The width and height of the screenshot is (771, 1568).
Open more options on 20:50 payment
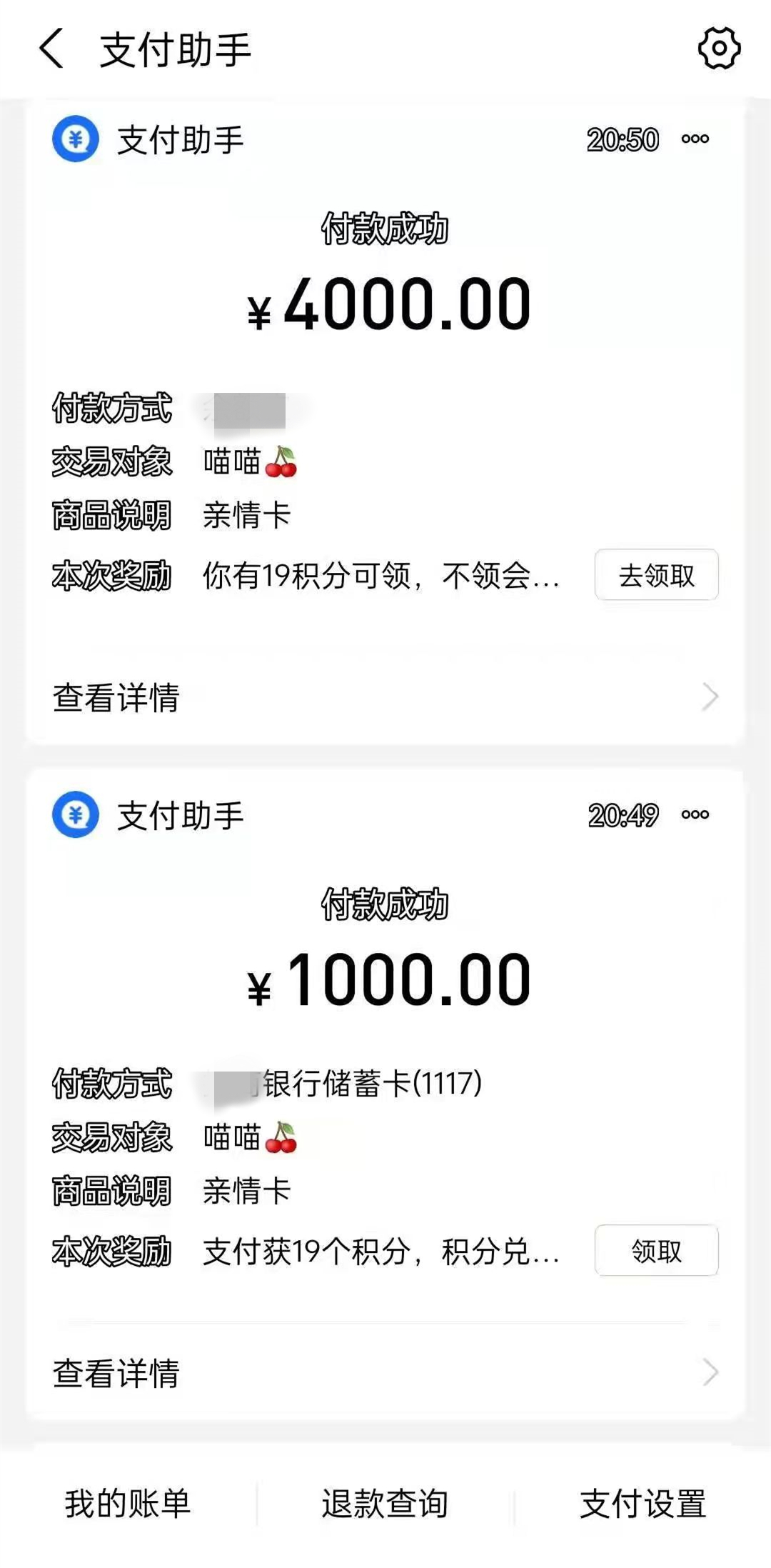[695, 139]
